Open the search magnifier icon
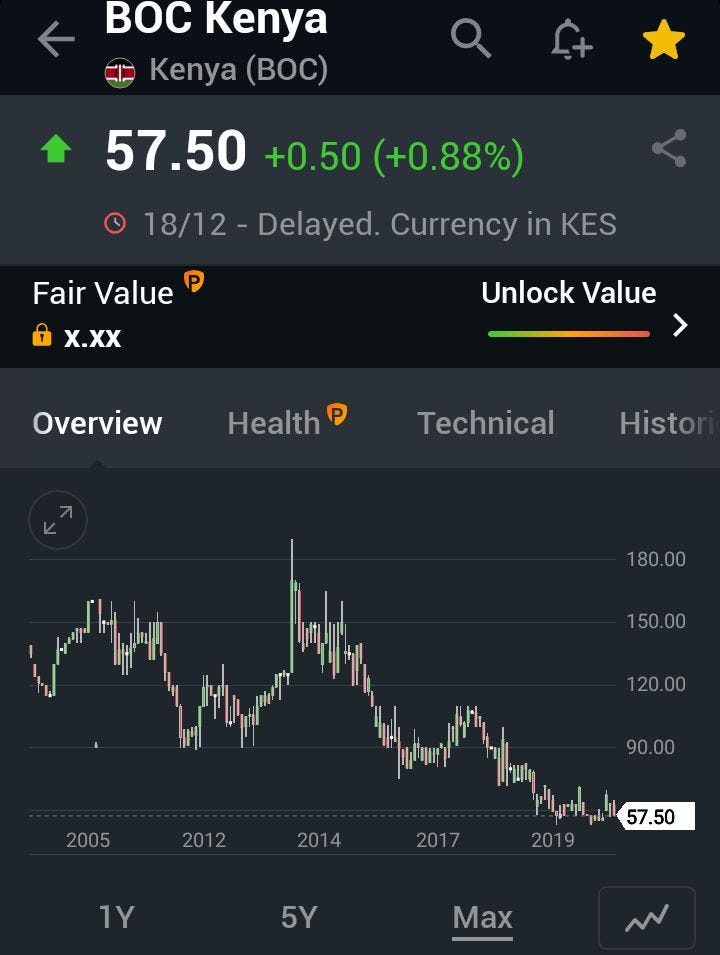 (x=470, y=38)
